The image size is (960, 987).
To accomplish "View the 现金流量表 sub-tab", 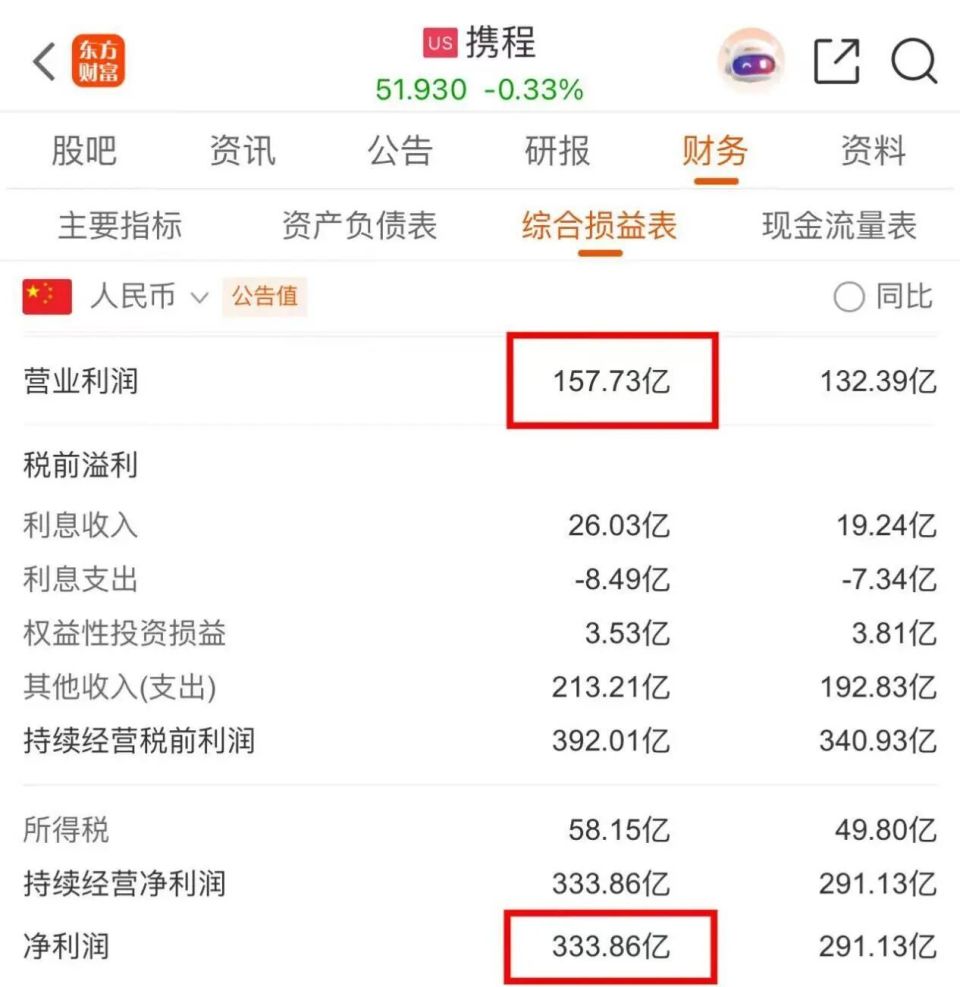I will point(839,226).
